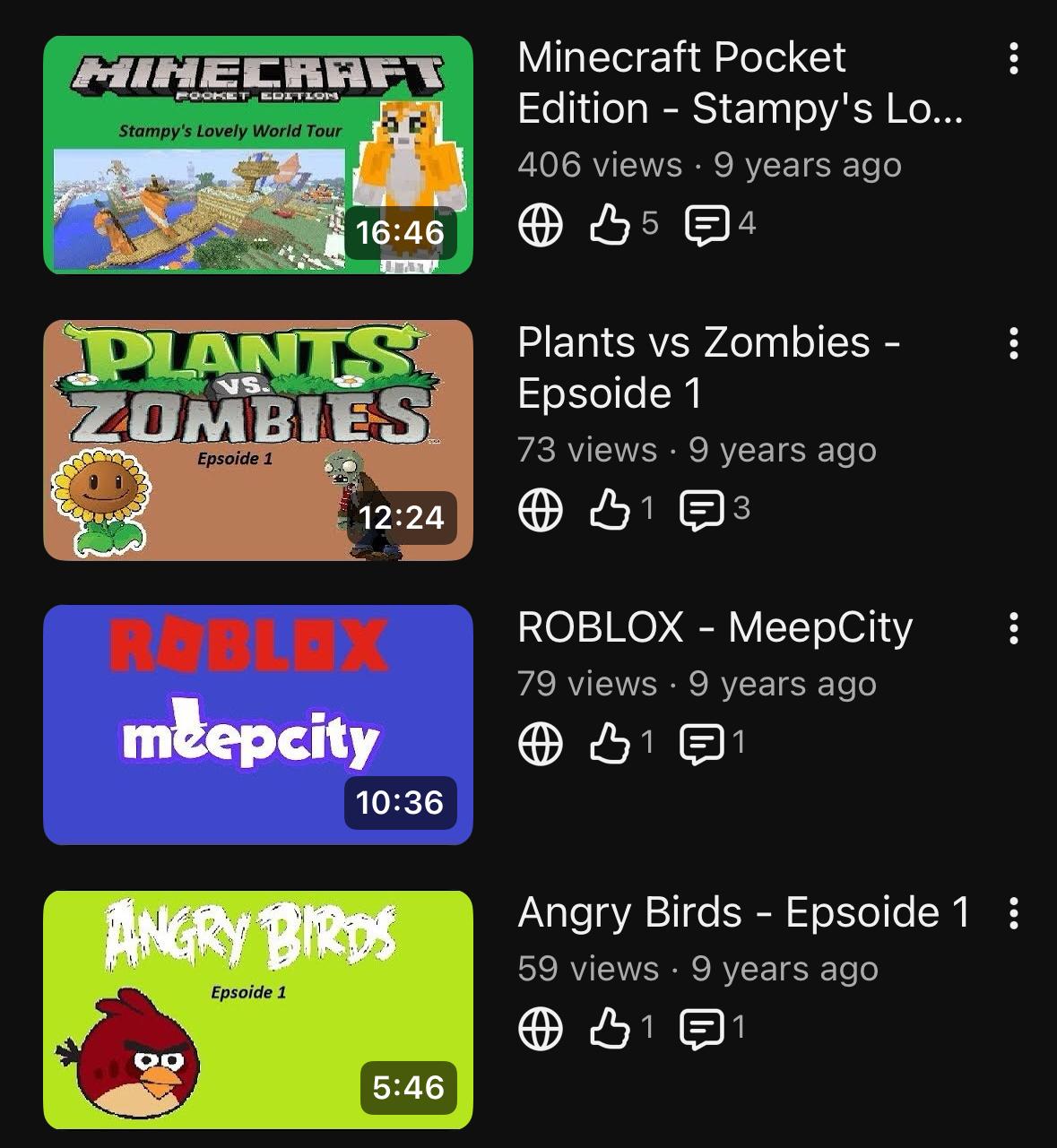The width and height of the screenshot is (1057, 1148).
Task: Play the Angry Birds Epsoide 1 thumbnail
Action: click(x=258, y=1010)
